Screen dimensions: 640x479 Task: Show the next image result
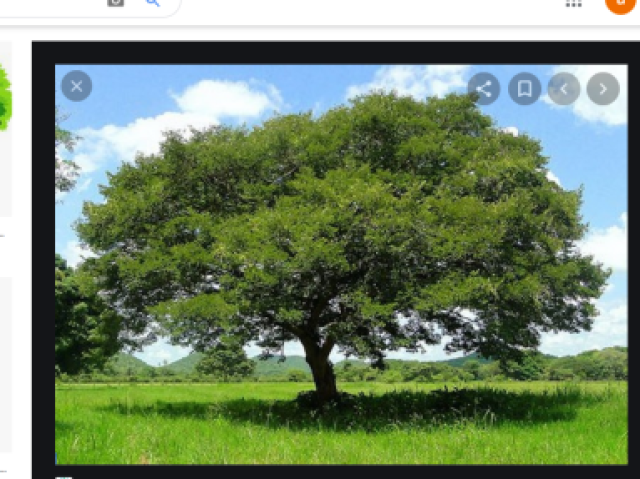603,89
